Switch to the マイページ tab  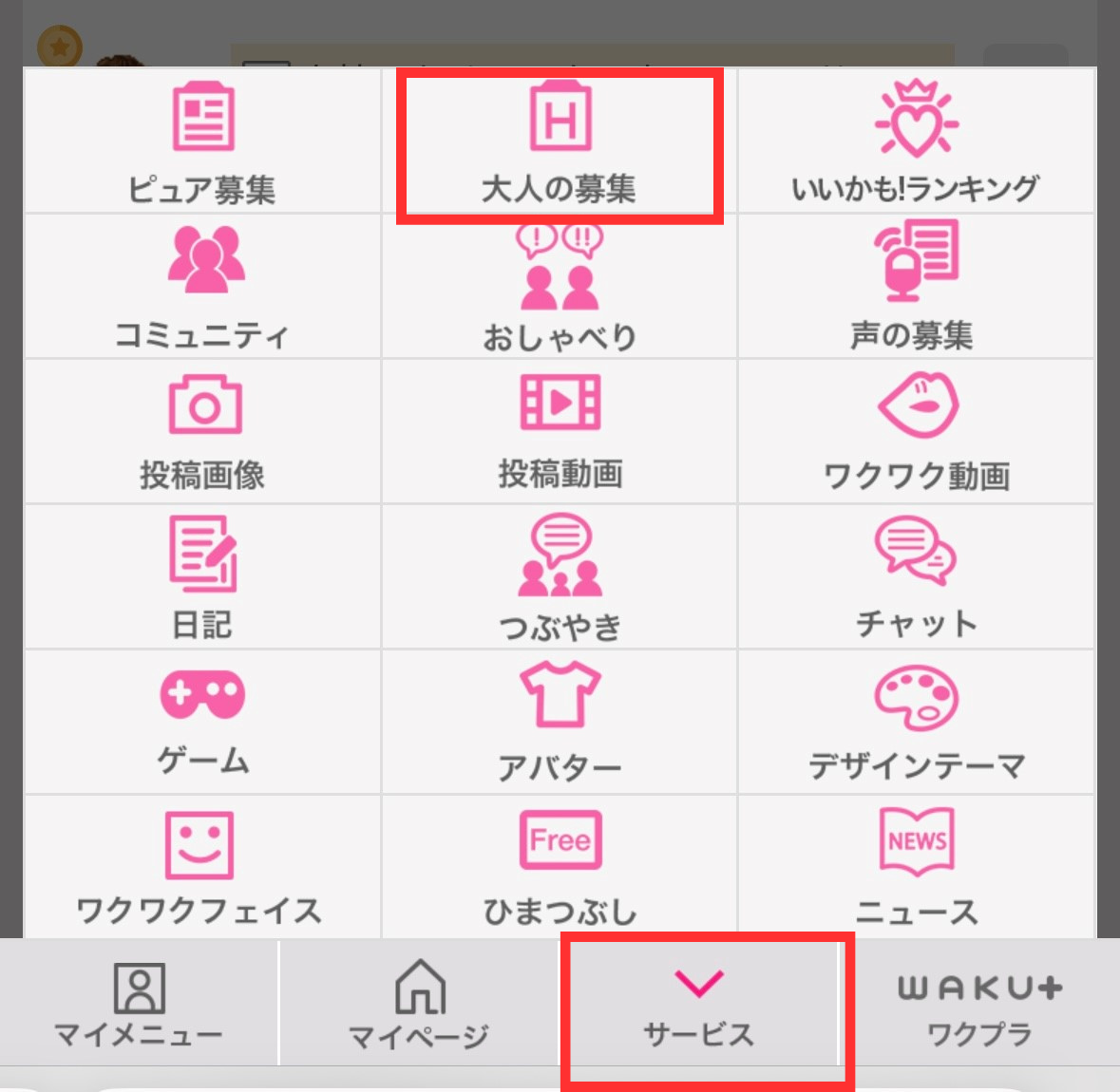tap(419, 1005)
